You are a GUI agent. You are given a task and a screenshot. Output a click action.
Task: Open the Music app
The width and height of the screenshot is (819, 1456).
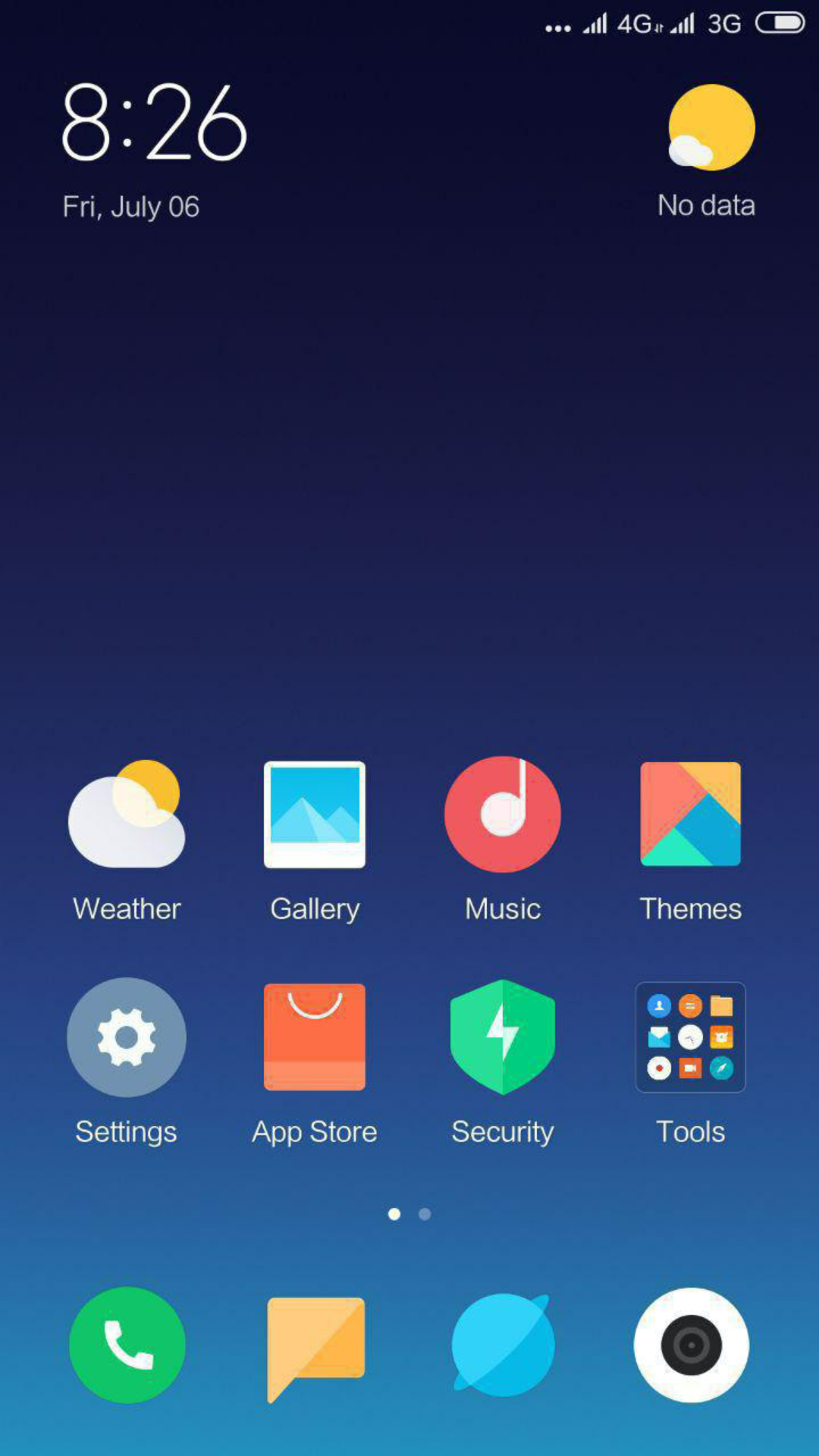pos(503,815)
